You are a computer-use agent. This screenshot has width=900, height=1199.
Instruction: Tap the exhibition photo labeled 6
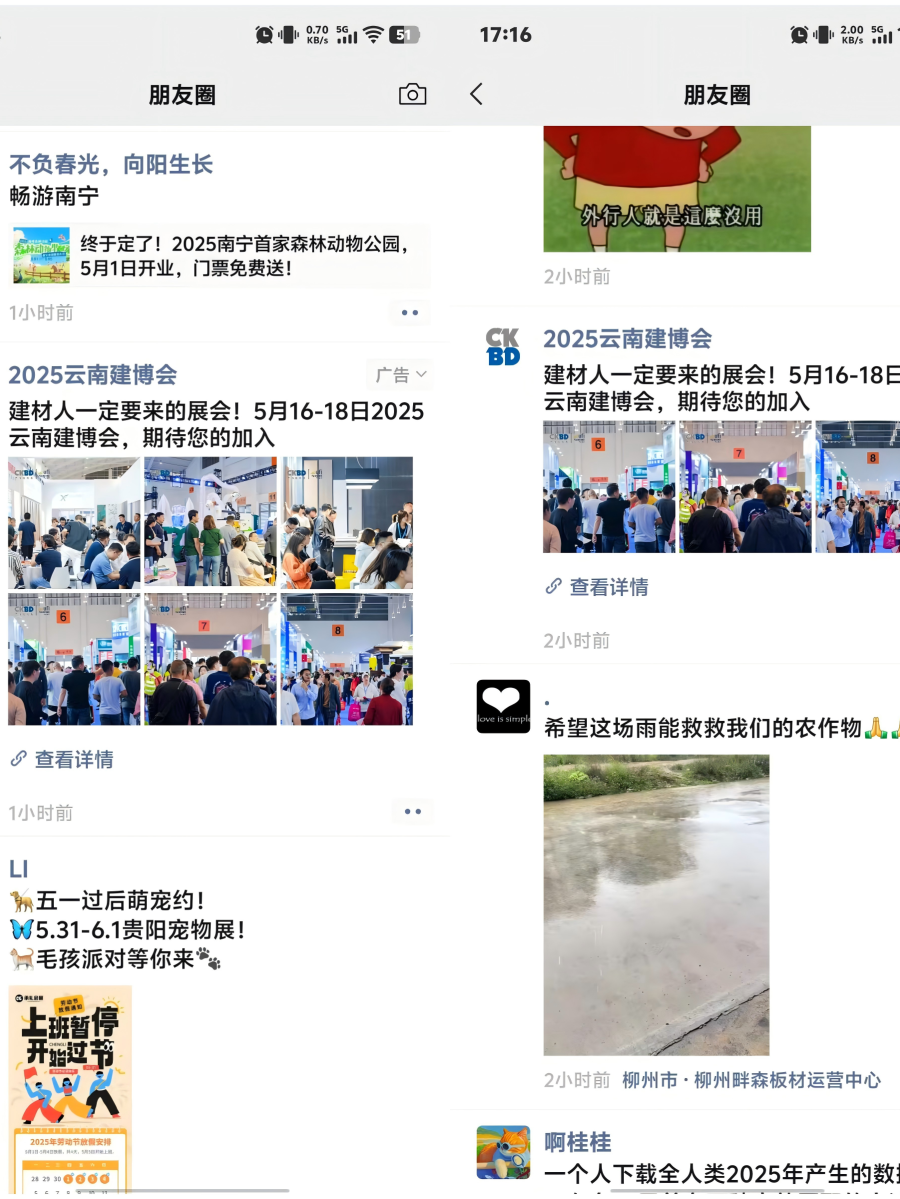(x=72, y=658)
